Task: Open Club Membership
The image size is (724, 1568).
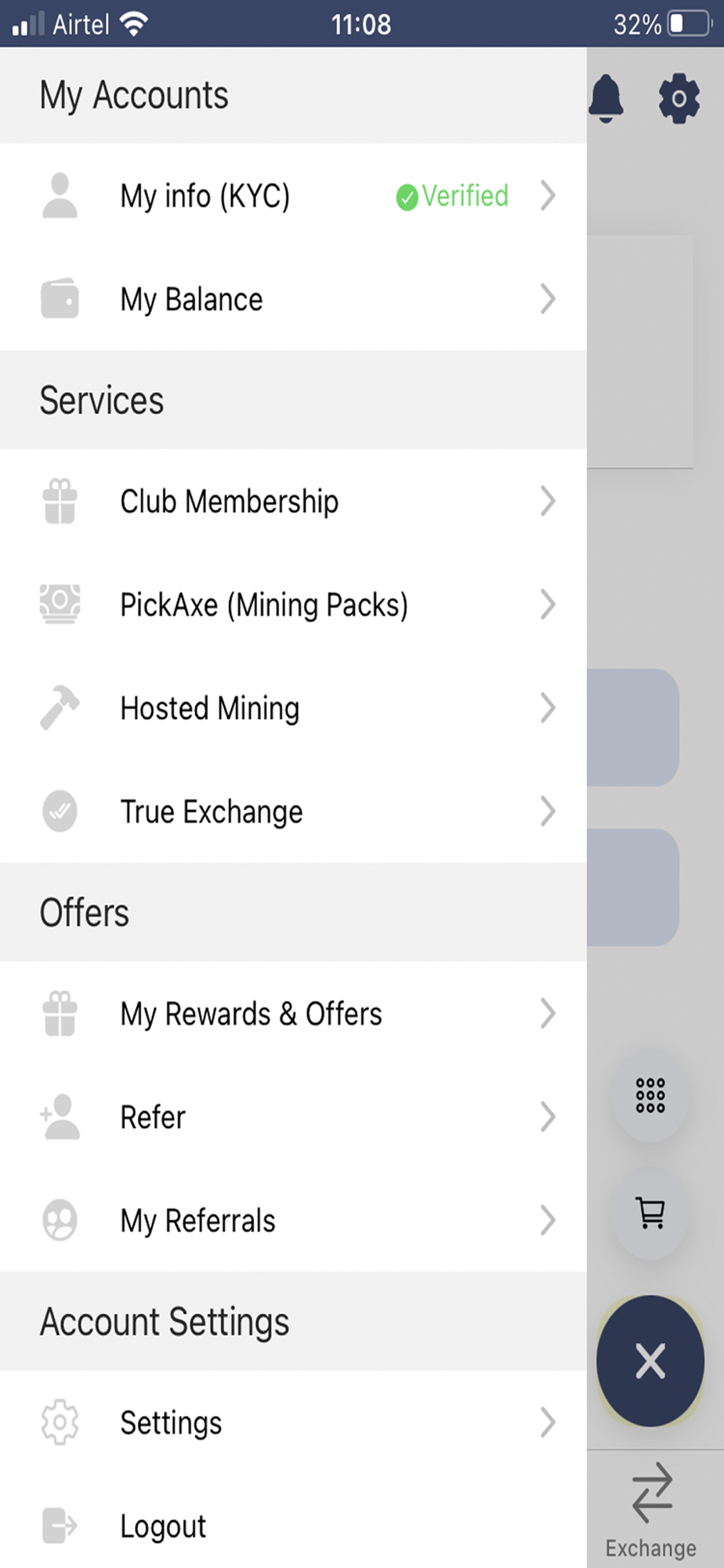Action: pyautogui.click(x=293, y=501)
